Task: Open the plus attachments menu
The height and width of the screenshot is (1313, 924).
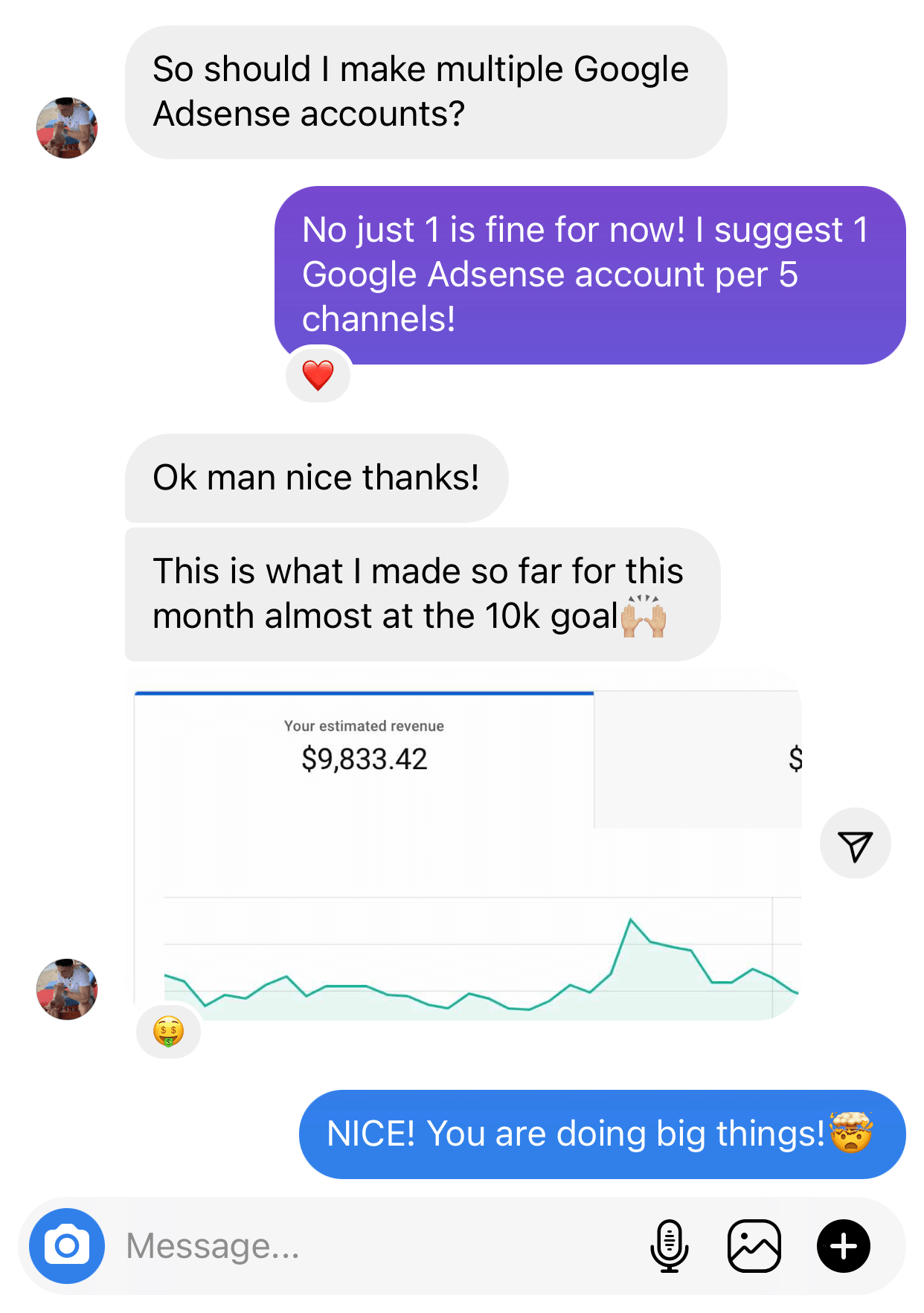Action: tap(843, 1245)
